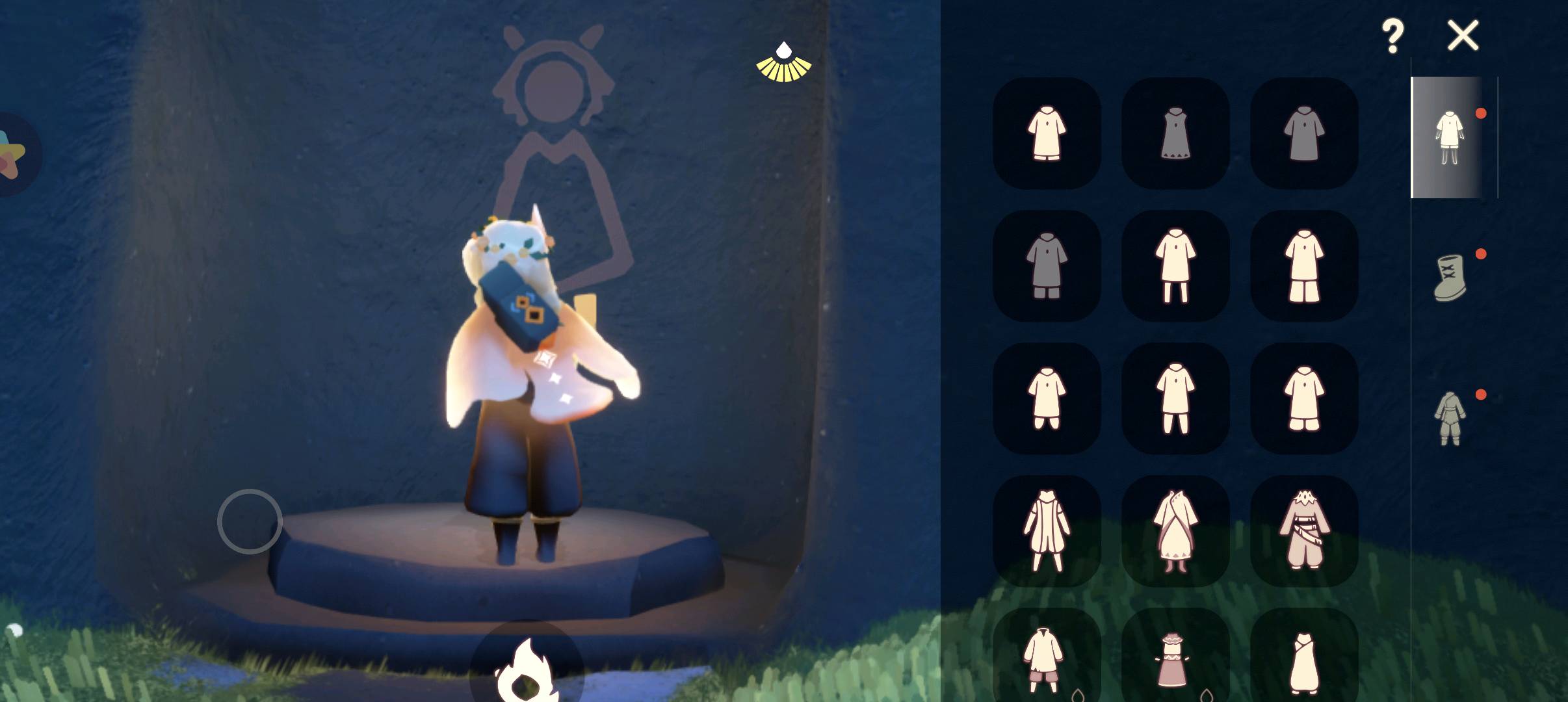Select the white wrap gown in the bottom row

click(1304, 660)
